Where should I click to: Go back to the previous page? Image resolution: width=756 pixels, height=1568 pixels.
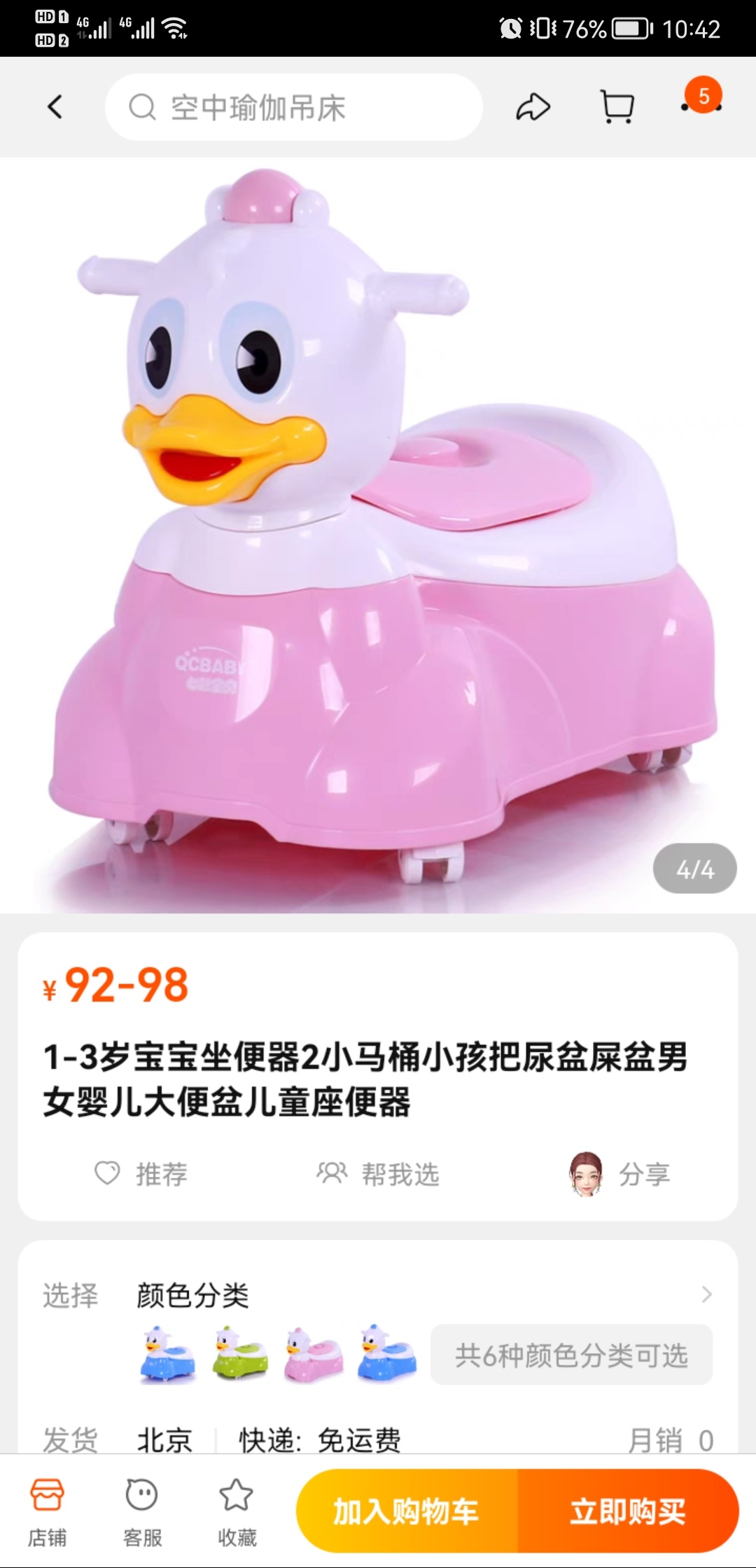click(x=55, y=107)
